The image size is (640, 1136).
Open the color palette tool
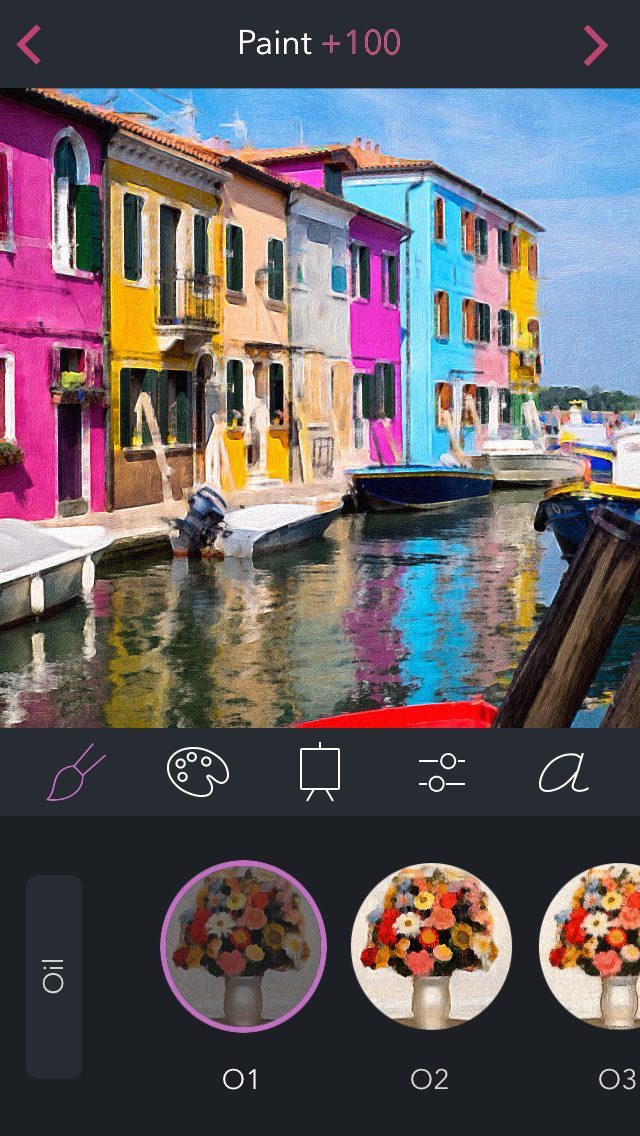tap(198, 772)
